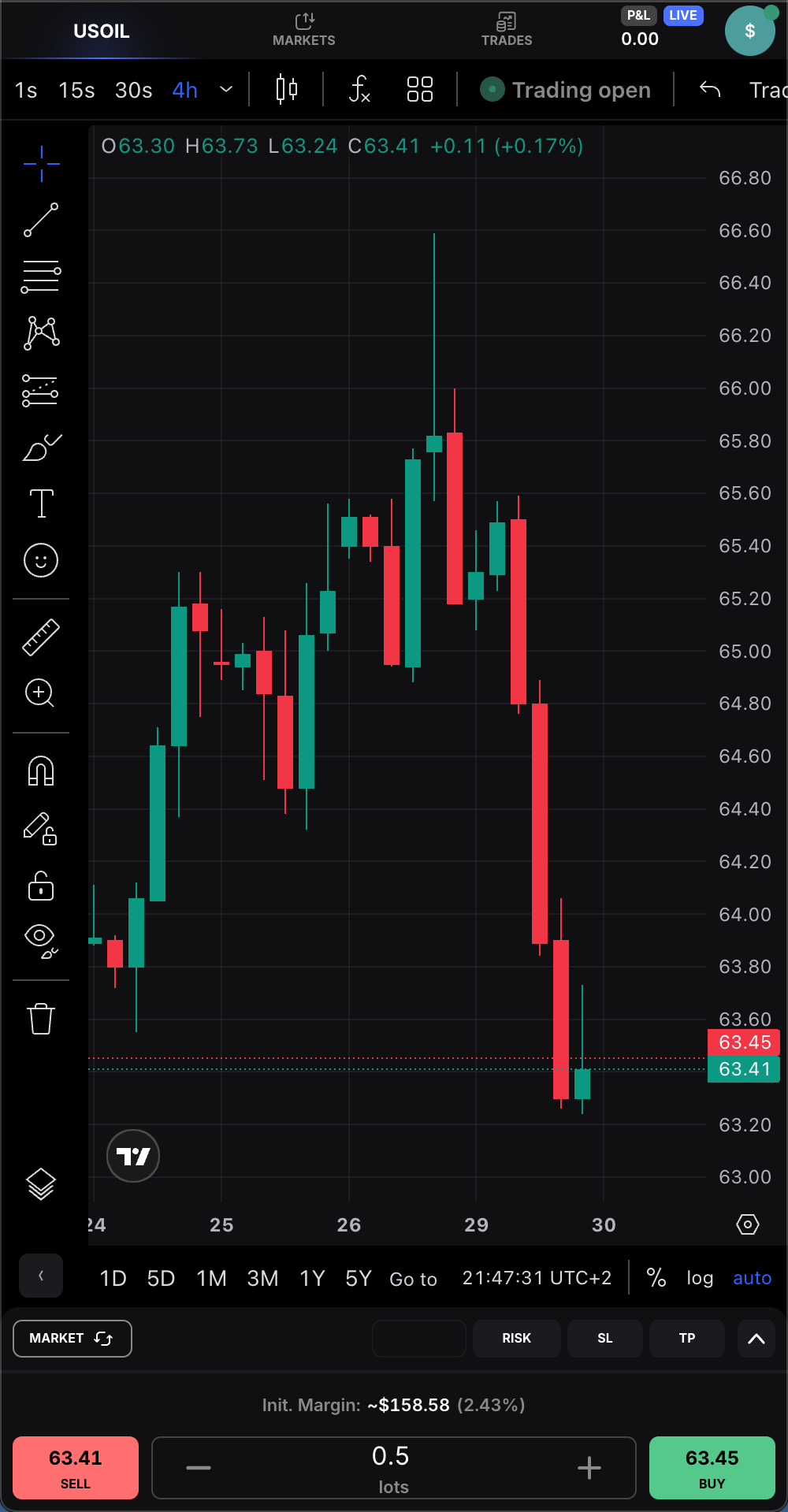Set chart range to 1M
The height and width of the screenshot is (1512, 788).
click(211, 1278)
